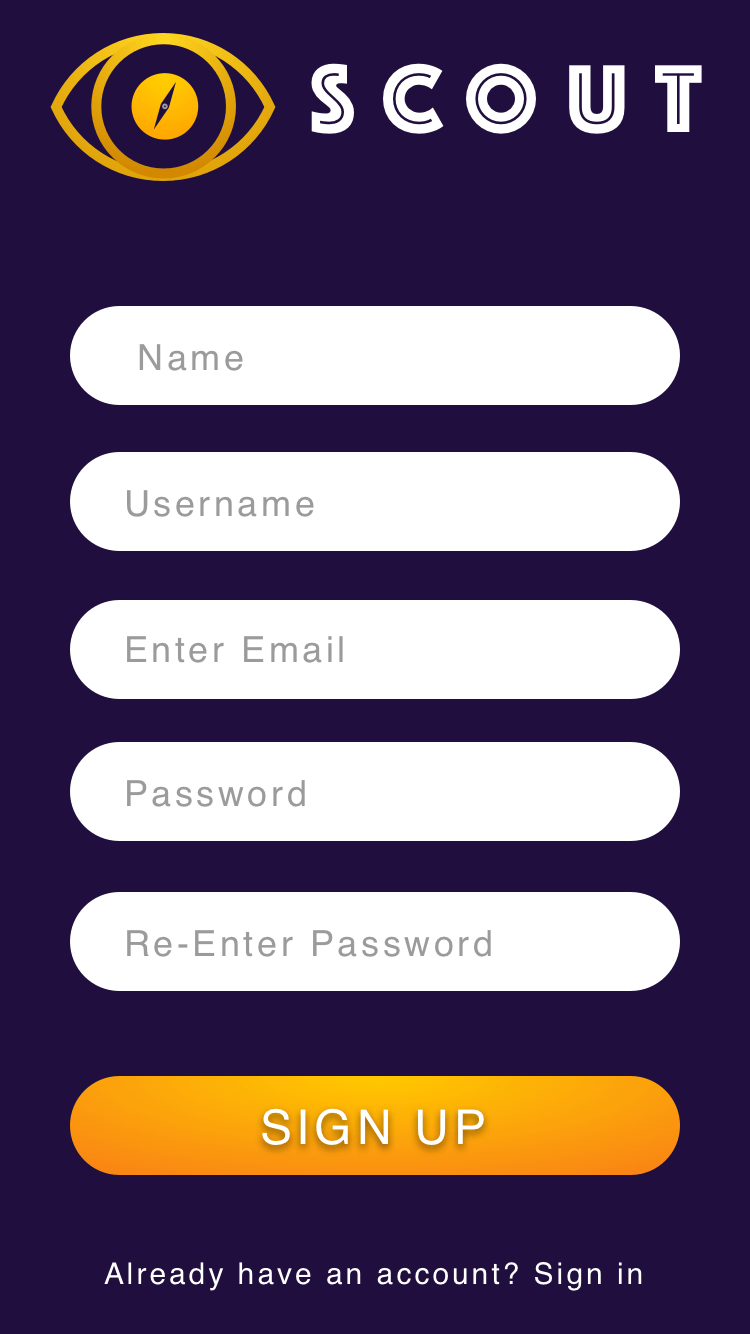Submit with the SIGN UP button

pyautogui.click(x=375, y=1126)
